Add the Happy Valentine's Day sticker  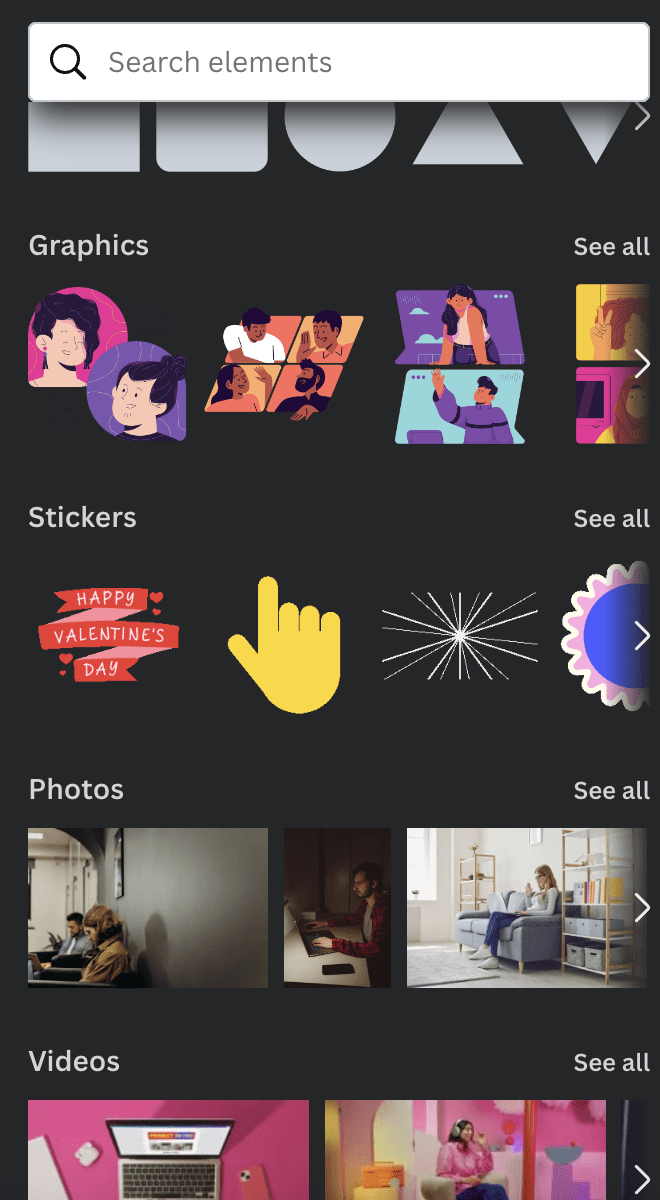(x=107, y=633)
